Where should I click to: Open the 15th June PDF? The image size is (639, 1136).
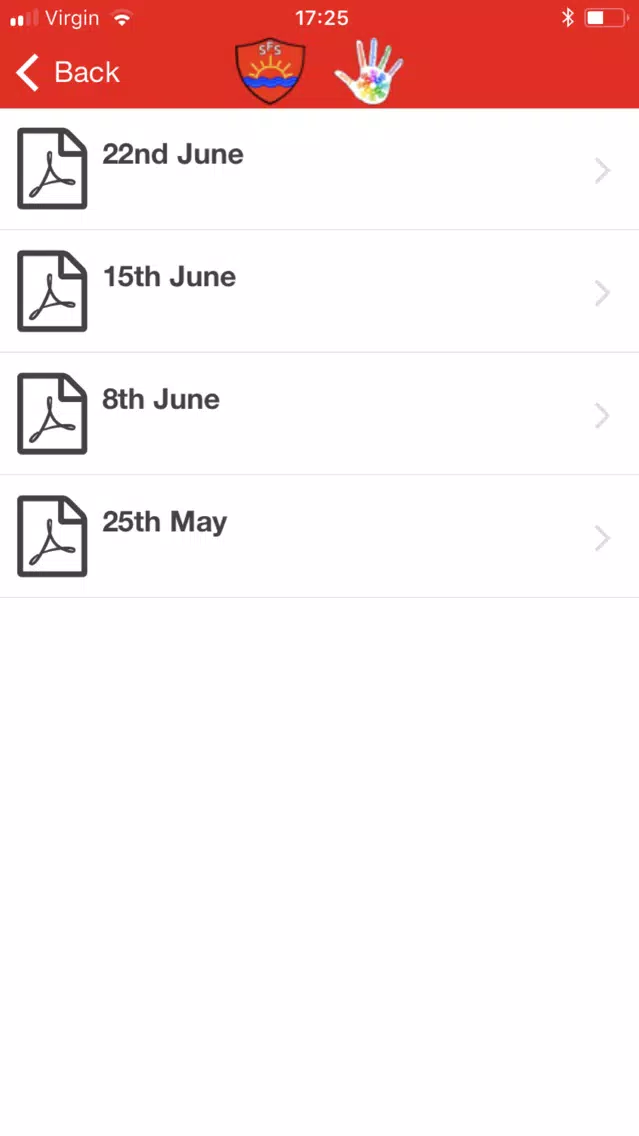coord(320,291)
